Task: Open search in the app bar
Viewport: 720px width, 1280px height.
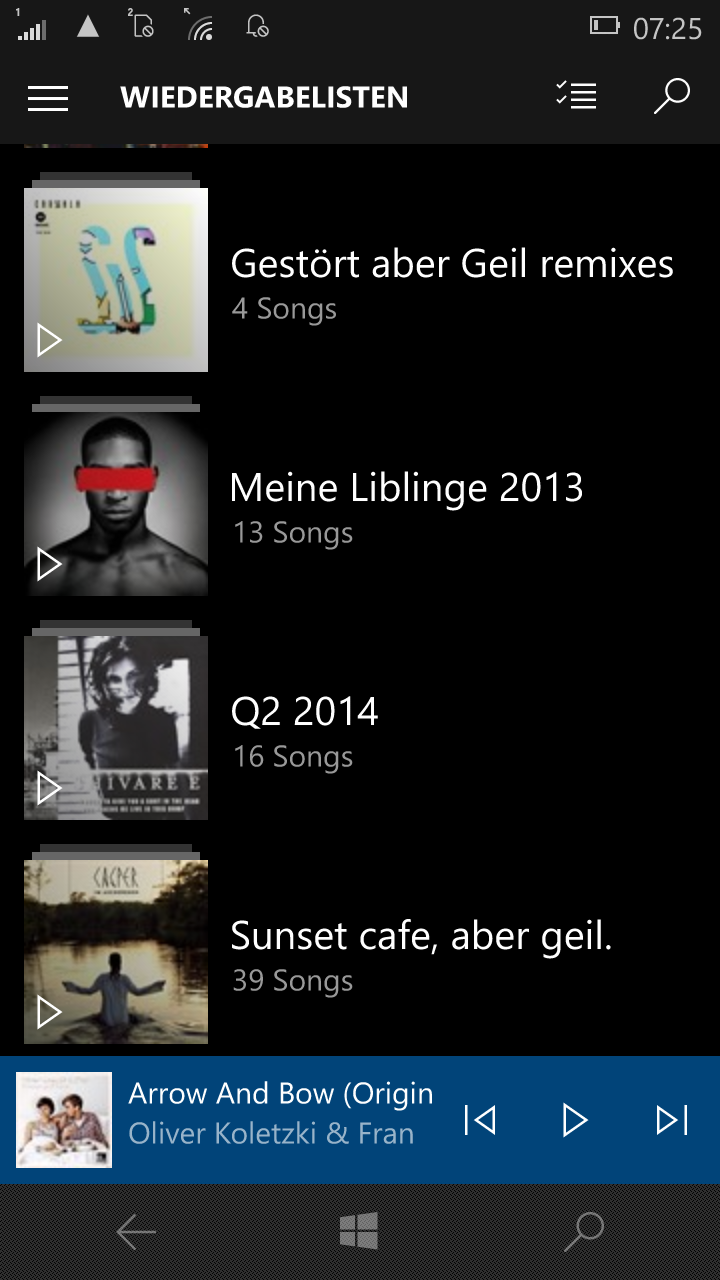Action: (x=671, y=96)
